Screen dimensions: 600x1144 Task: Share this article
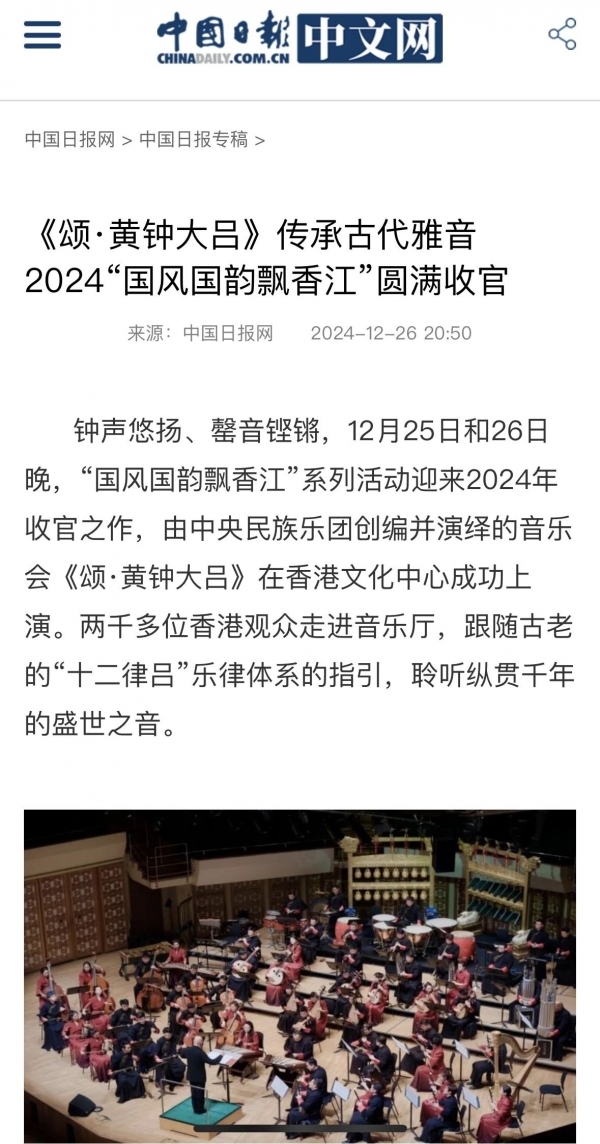point(562,34)
